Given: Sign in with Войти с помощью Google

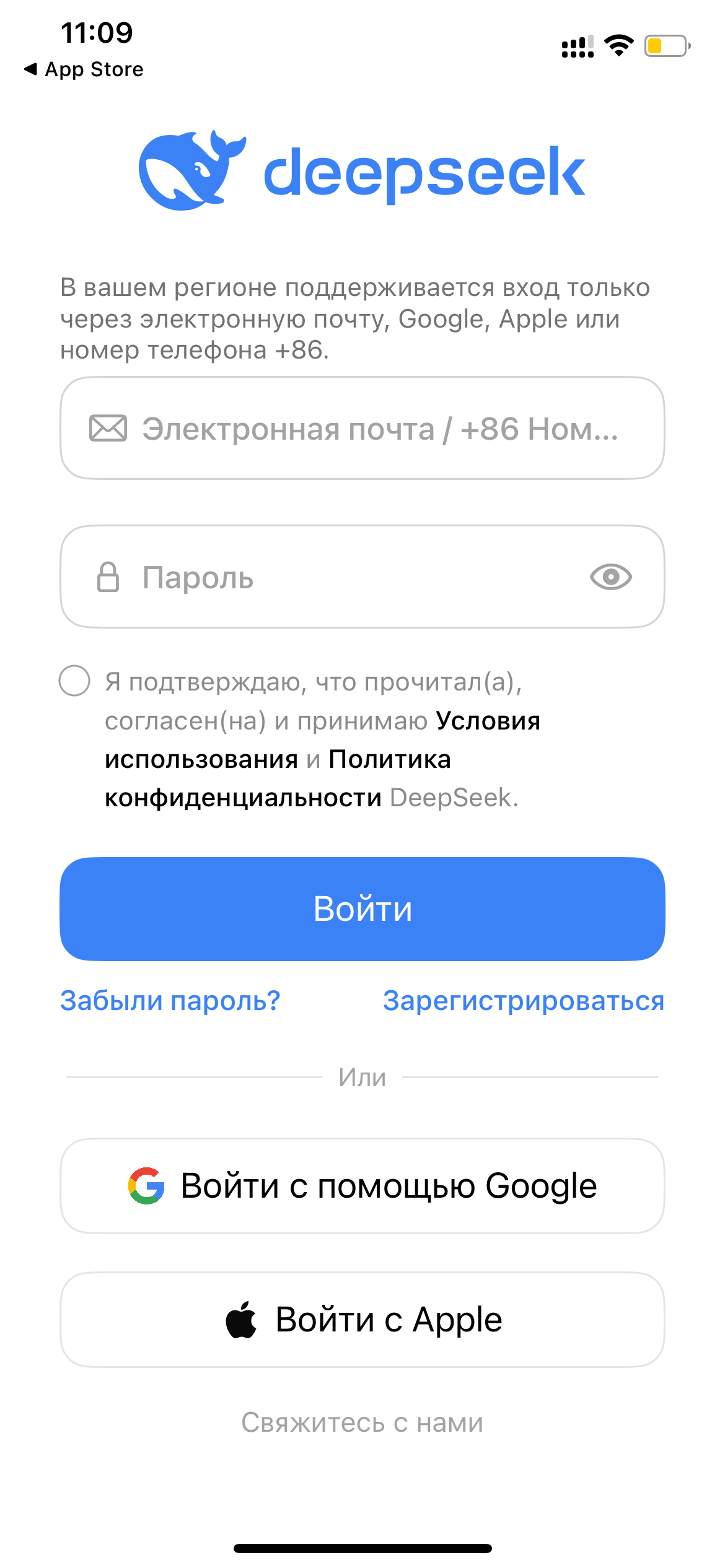Looking at the screenshot, I should point(362,1186).
